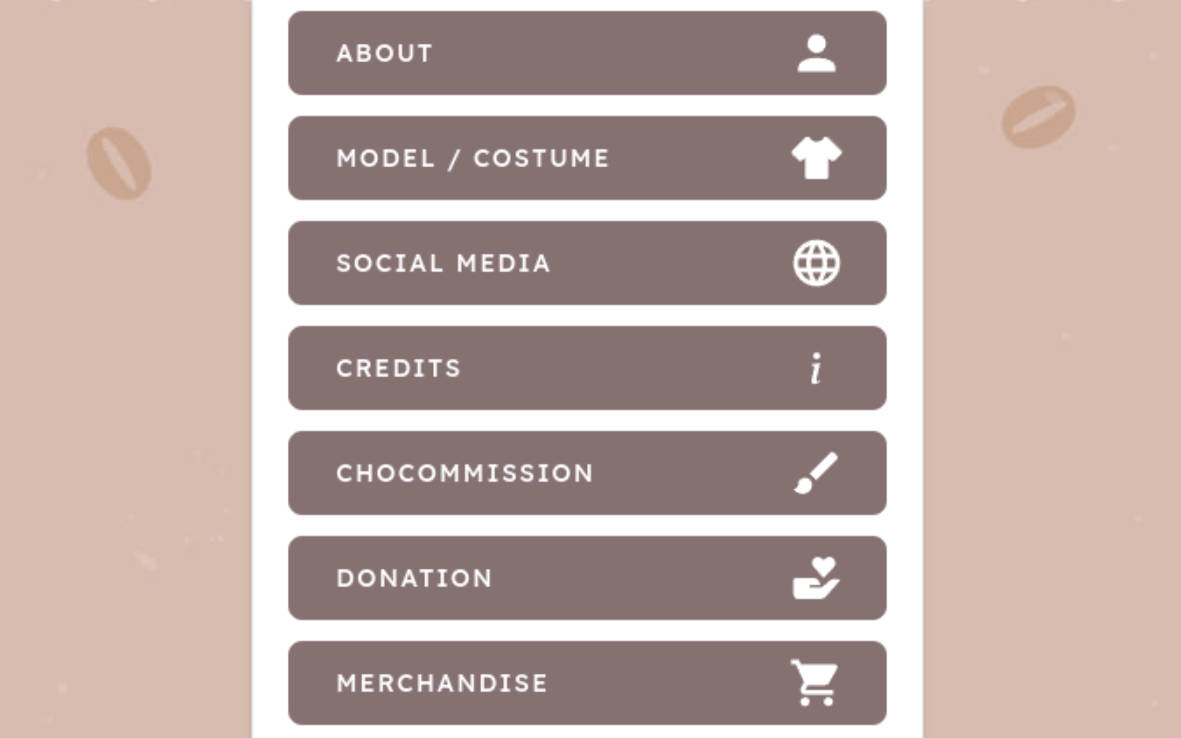Open the Model / Costume button
The image size is (1181, 738).
pos(587,158)
